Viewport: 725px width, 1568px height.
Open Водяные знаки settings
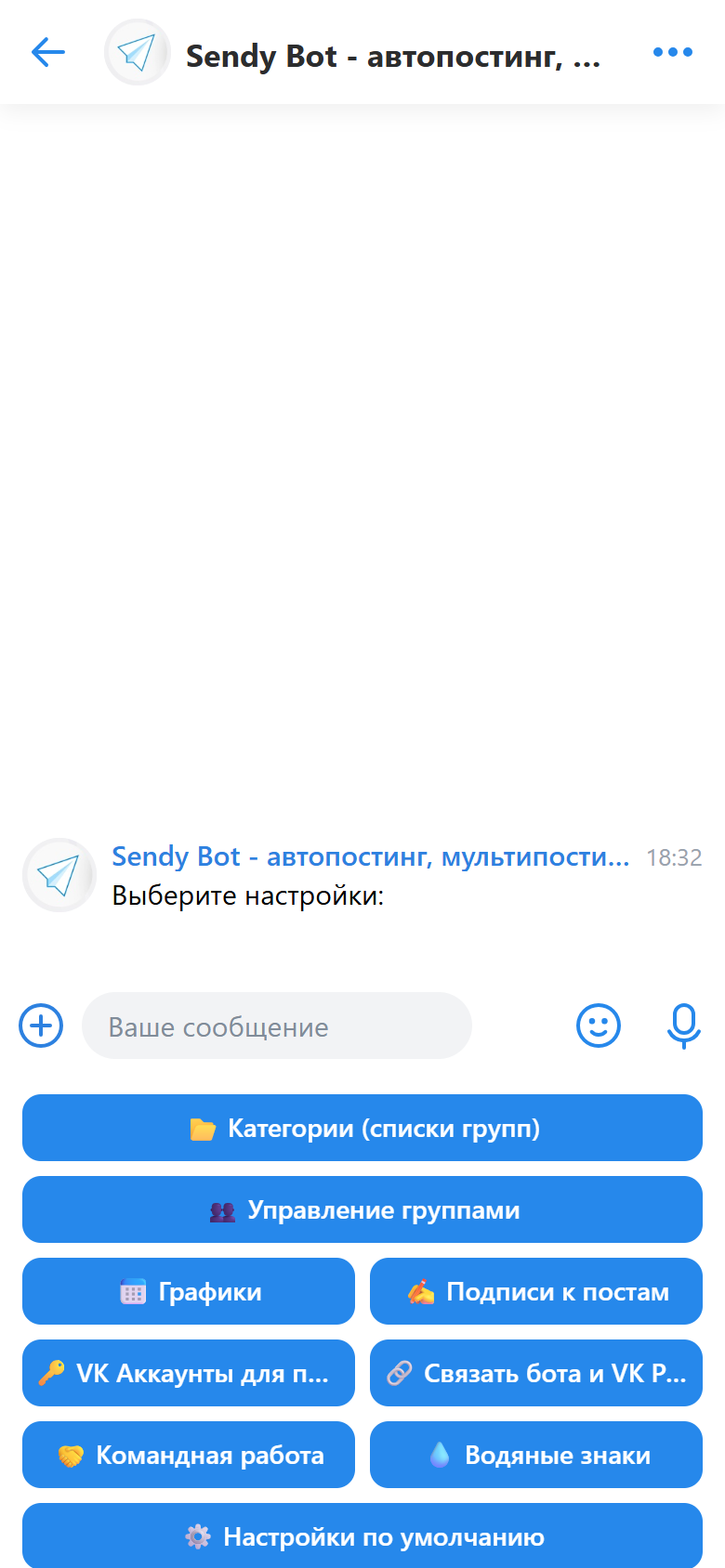pyautogui.click(x=535, y=1455)
